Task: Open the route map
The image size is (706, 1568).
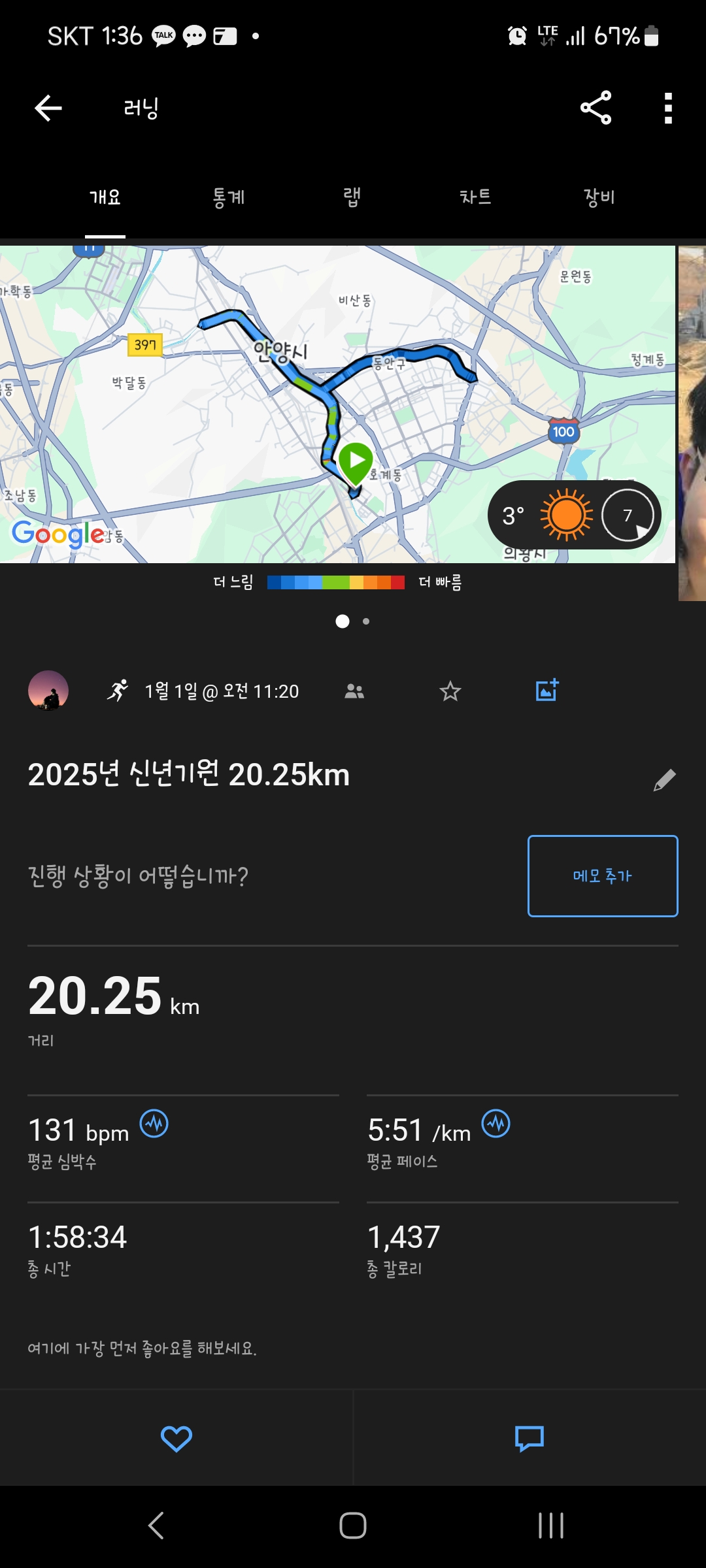Action: click(x=337, y=404)
